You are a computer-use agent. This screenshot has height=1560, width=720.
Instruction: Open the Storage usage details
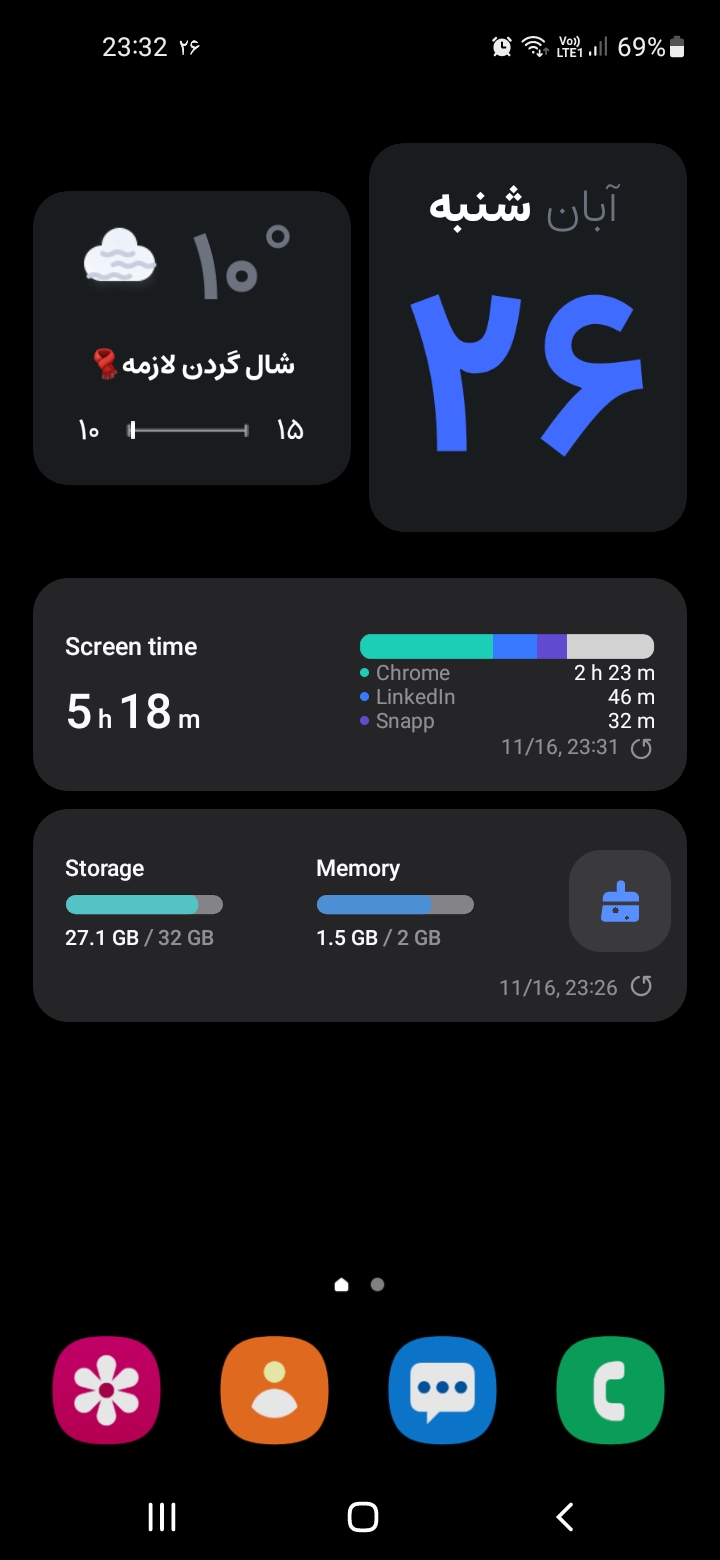143,904
